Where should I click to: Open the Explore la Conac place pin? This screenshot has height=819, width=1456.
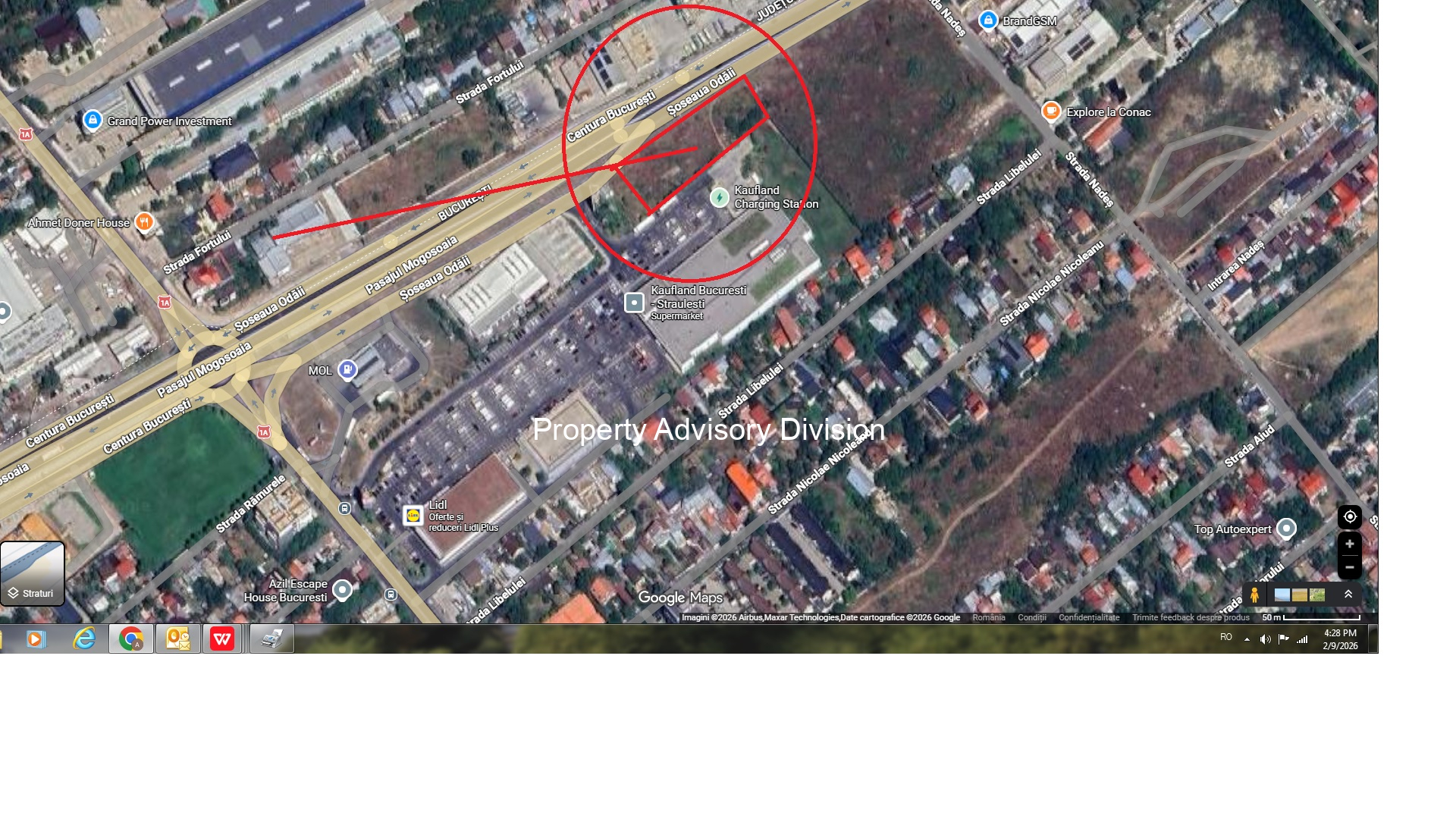click(1051, 111)
